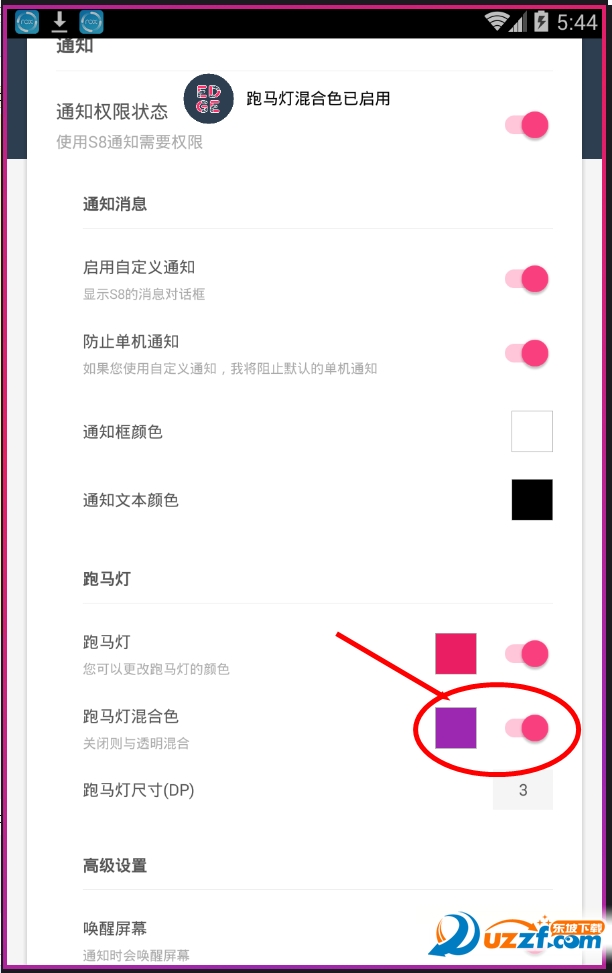Open the 通知框颜色 white color swatch
This screenshot has height=973, width=612.
click(532, 432)
